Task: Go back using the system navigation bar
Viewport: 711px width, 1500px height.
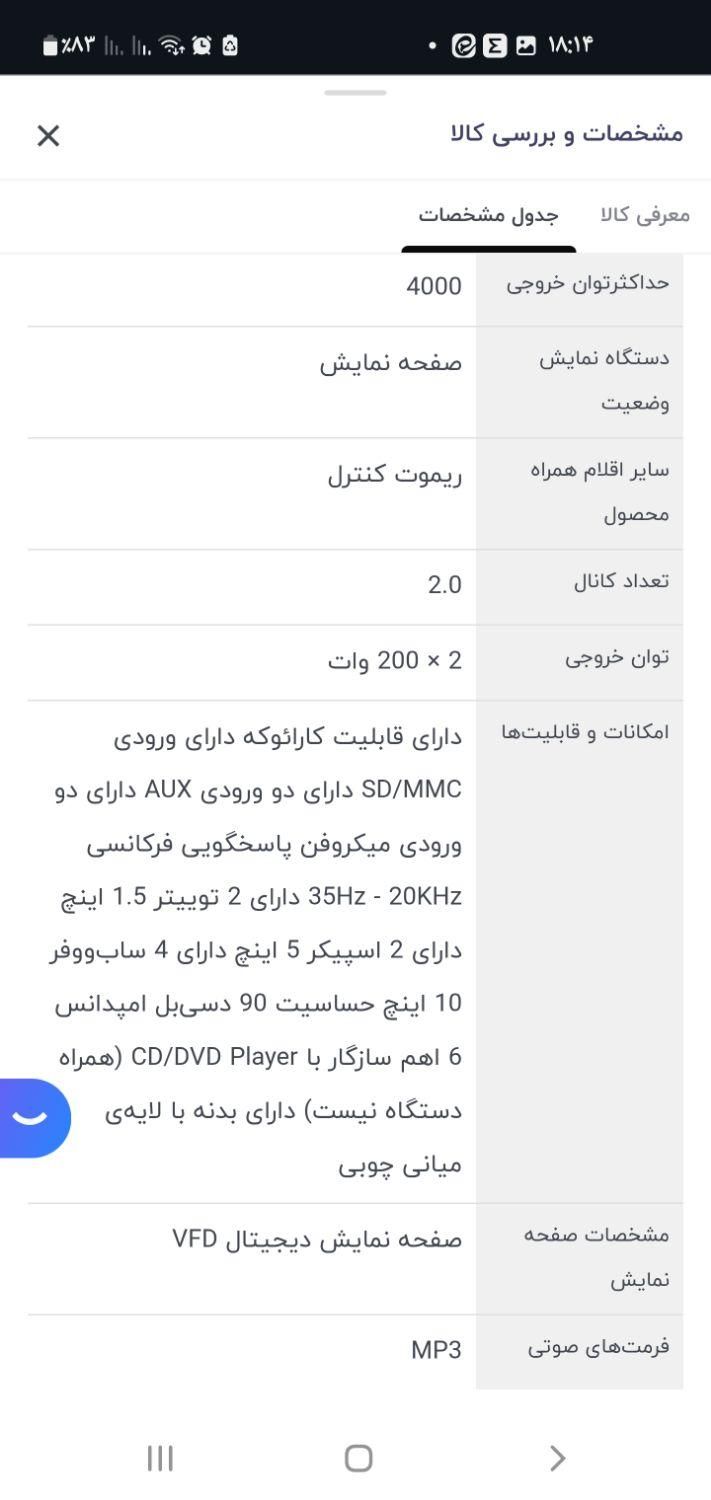Action: coord(557,1459)
